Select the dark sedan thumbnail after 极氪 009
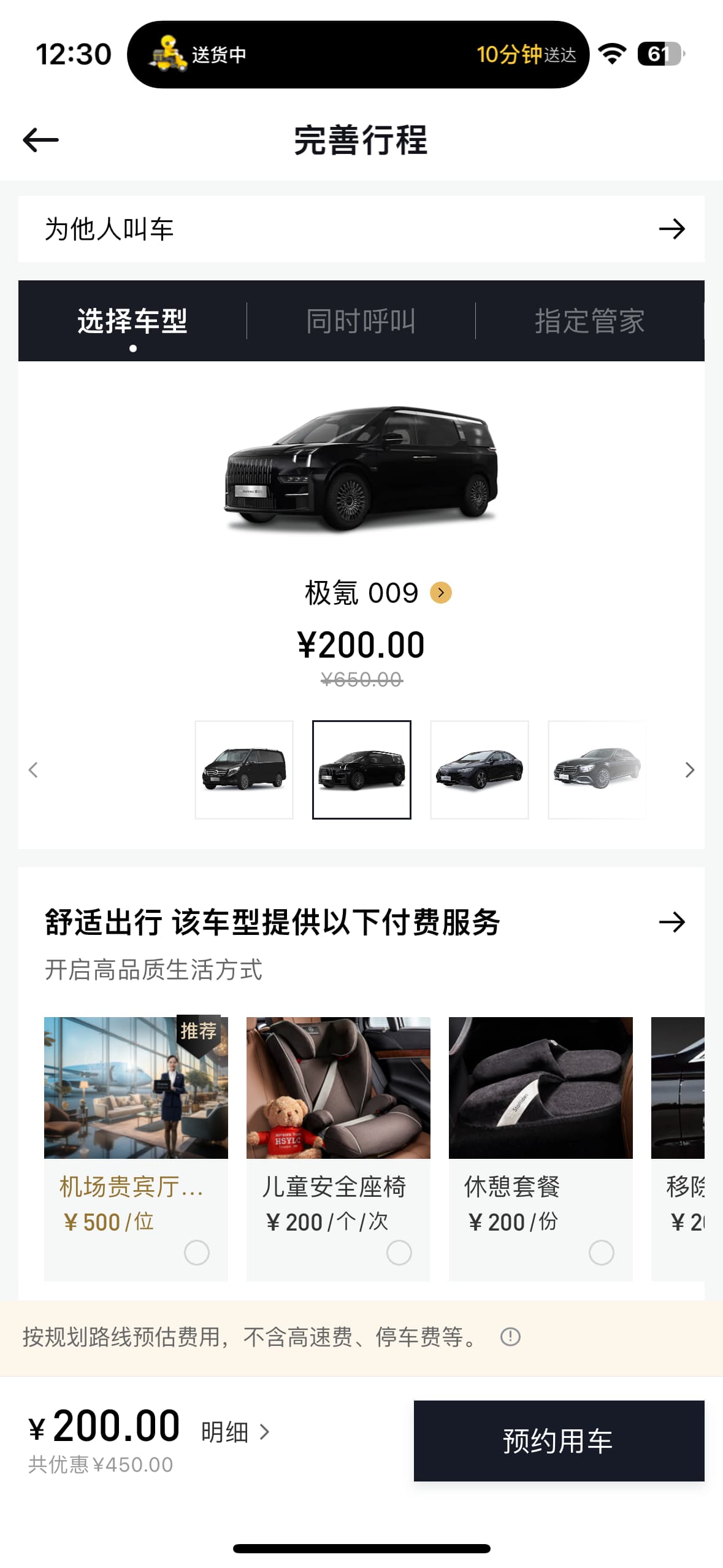 coord(479,769)
